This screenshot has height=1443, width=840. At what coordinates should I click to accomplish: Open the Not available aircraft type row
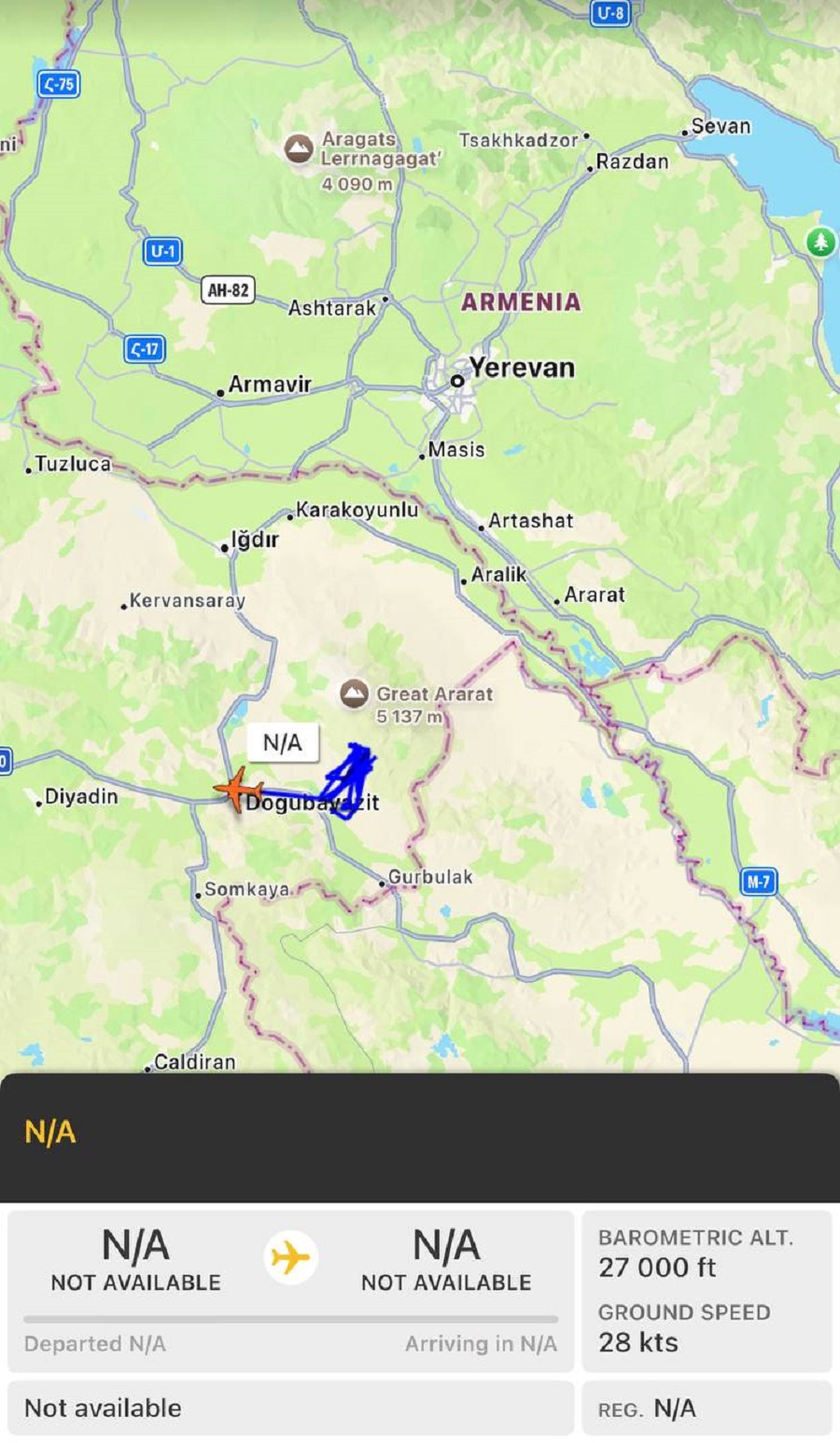tap(290, 1408)
